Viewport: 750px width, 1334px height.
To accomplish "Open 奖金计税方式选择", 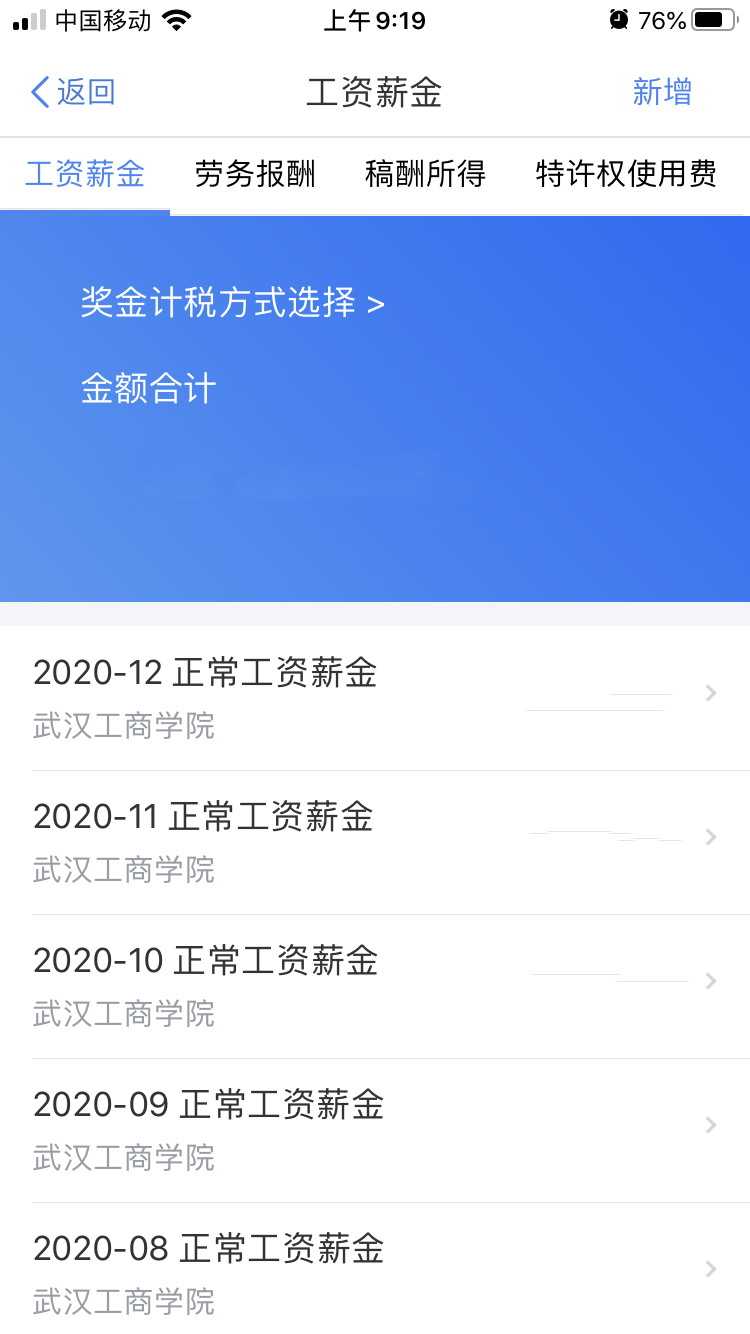I will [x=233, y=303].
